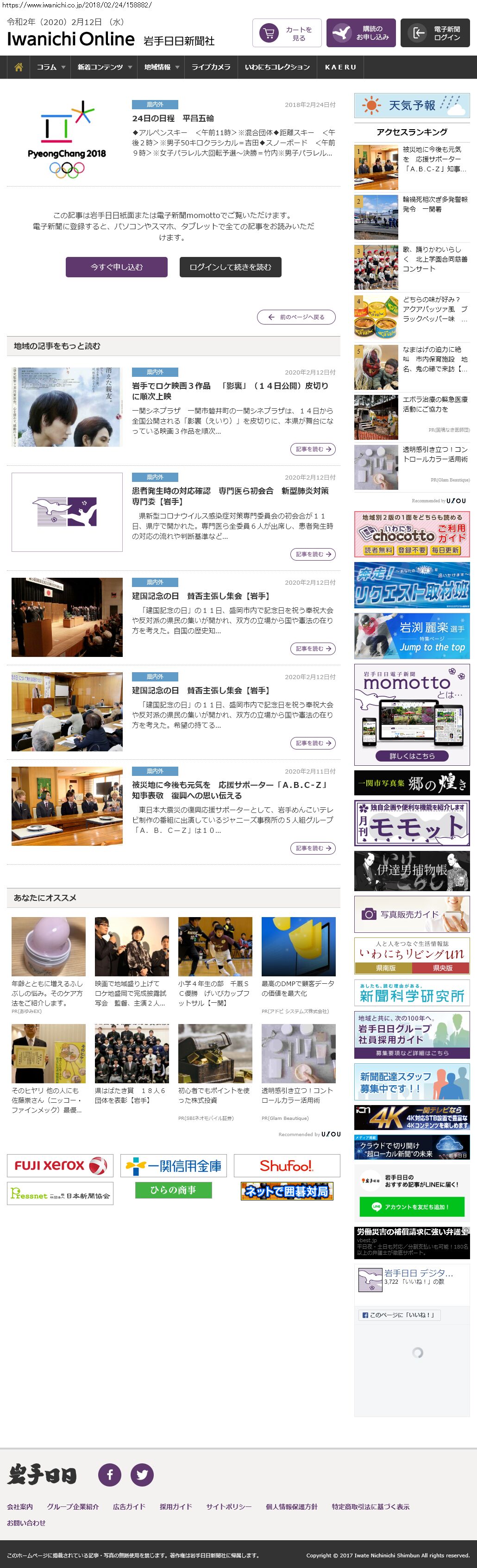The image size is (477, 1568).
Task: Open いわにちコレクション section
Action: tap(277, 67)
